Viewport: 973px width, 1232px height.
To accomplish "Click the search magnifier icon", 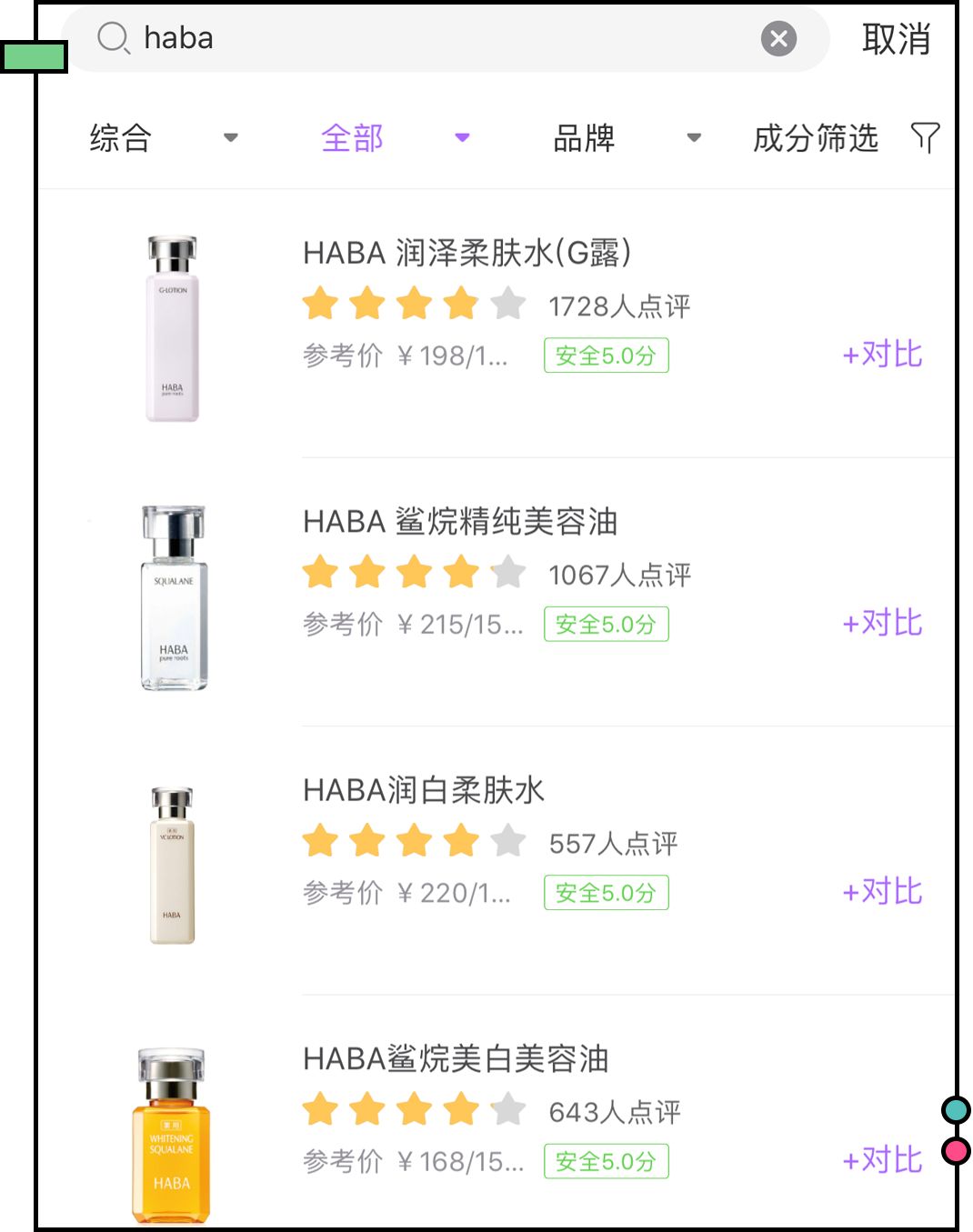I will [113, 38].
